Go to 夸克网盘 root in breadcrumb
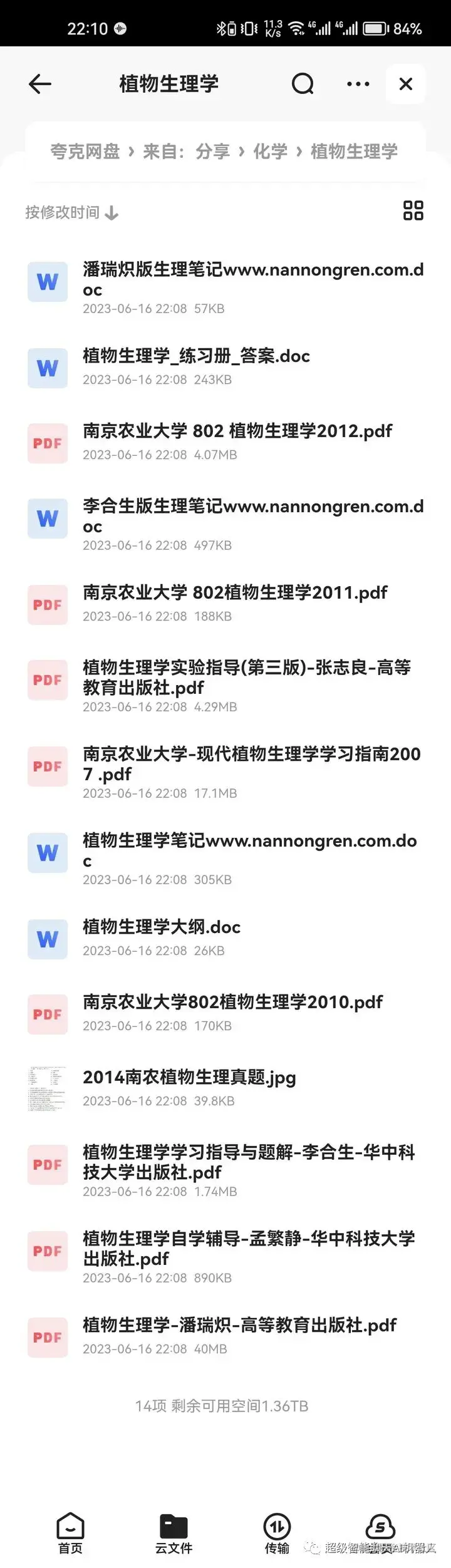451x1568 pixels. (85, 152)
